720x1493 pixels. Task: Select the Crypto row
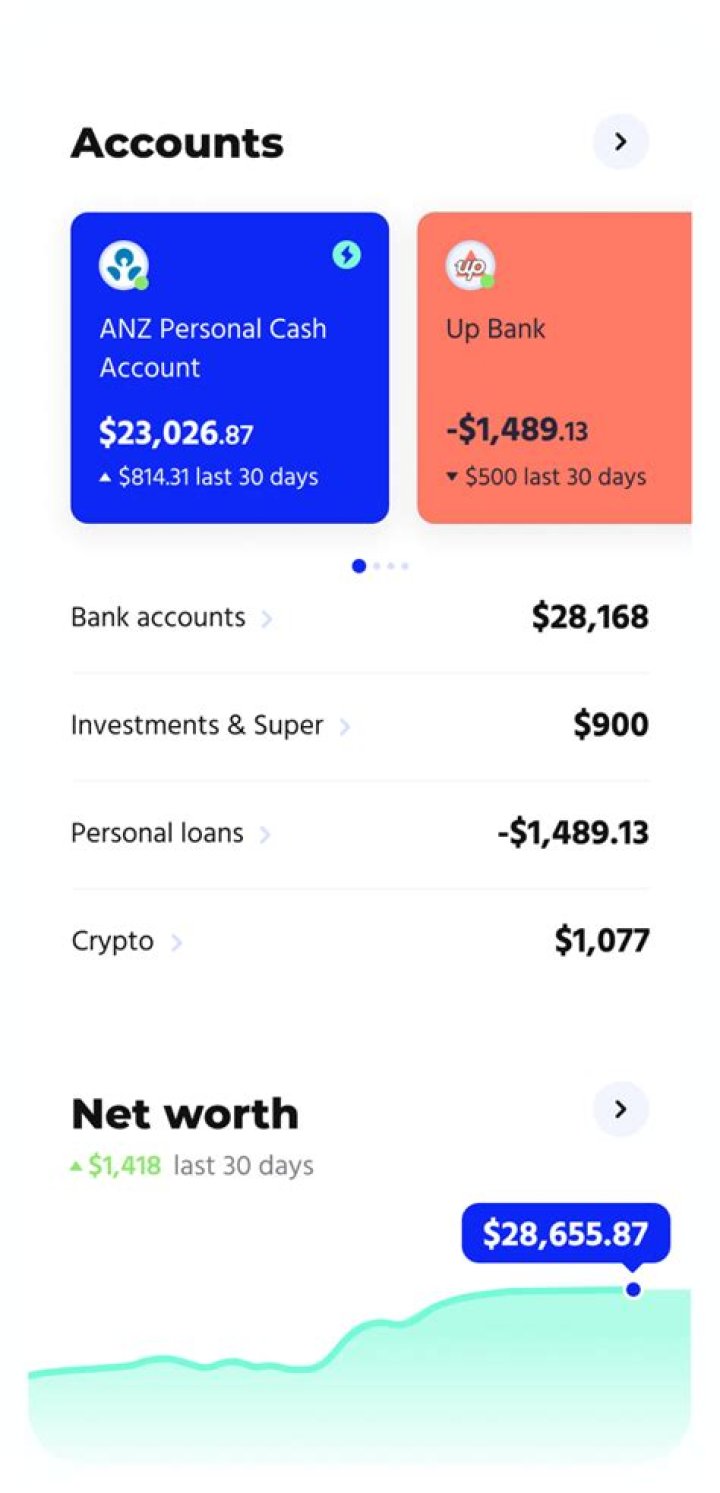360,941
